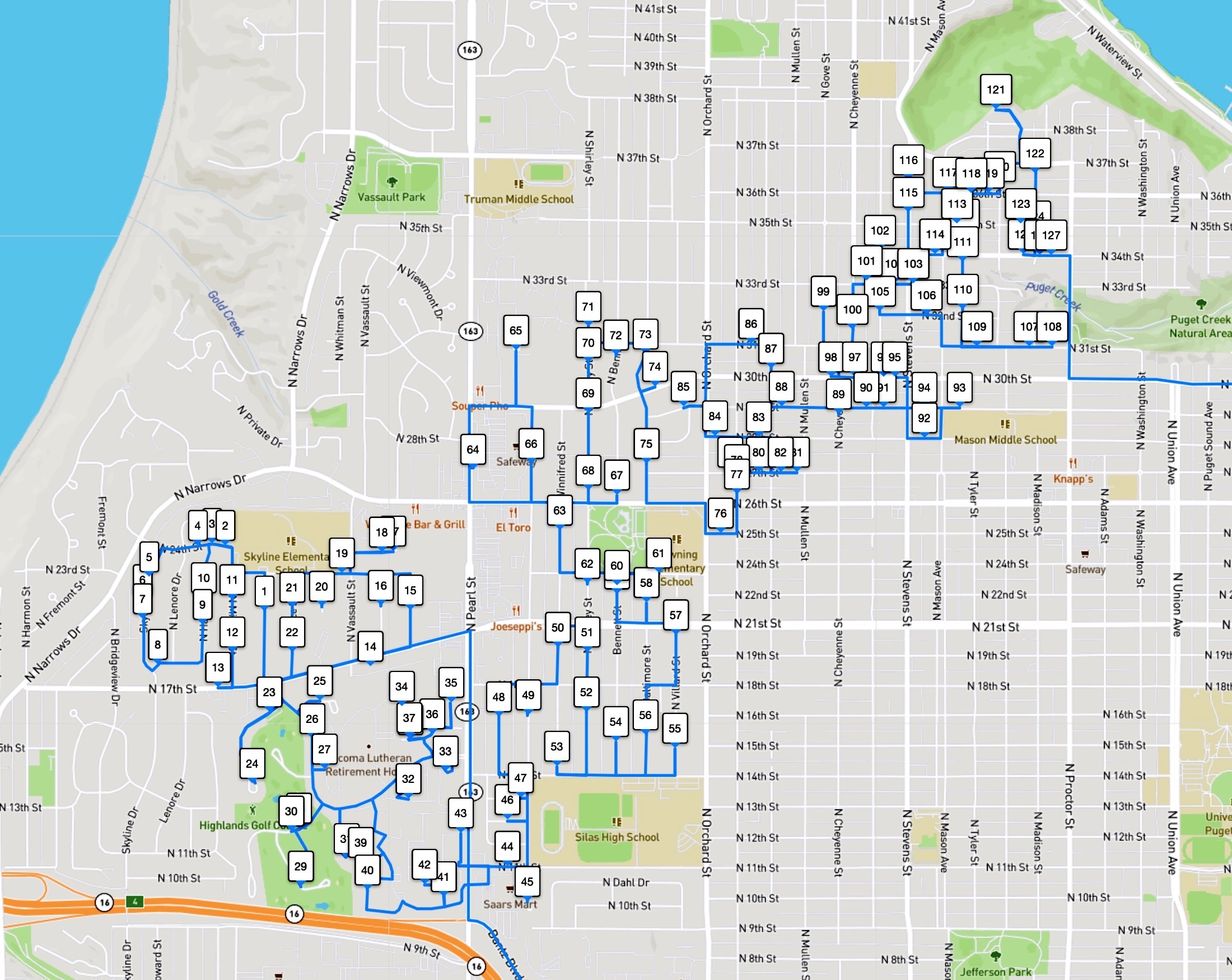The image size is (1232, 980).
Task: Open stop marker 76
Action: (x=721, y=513)
